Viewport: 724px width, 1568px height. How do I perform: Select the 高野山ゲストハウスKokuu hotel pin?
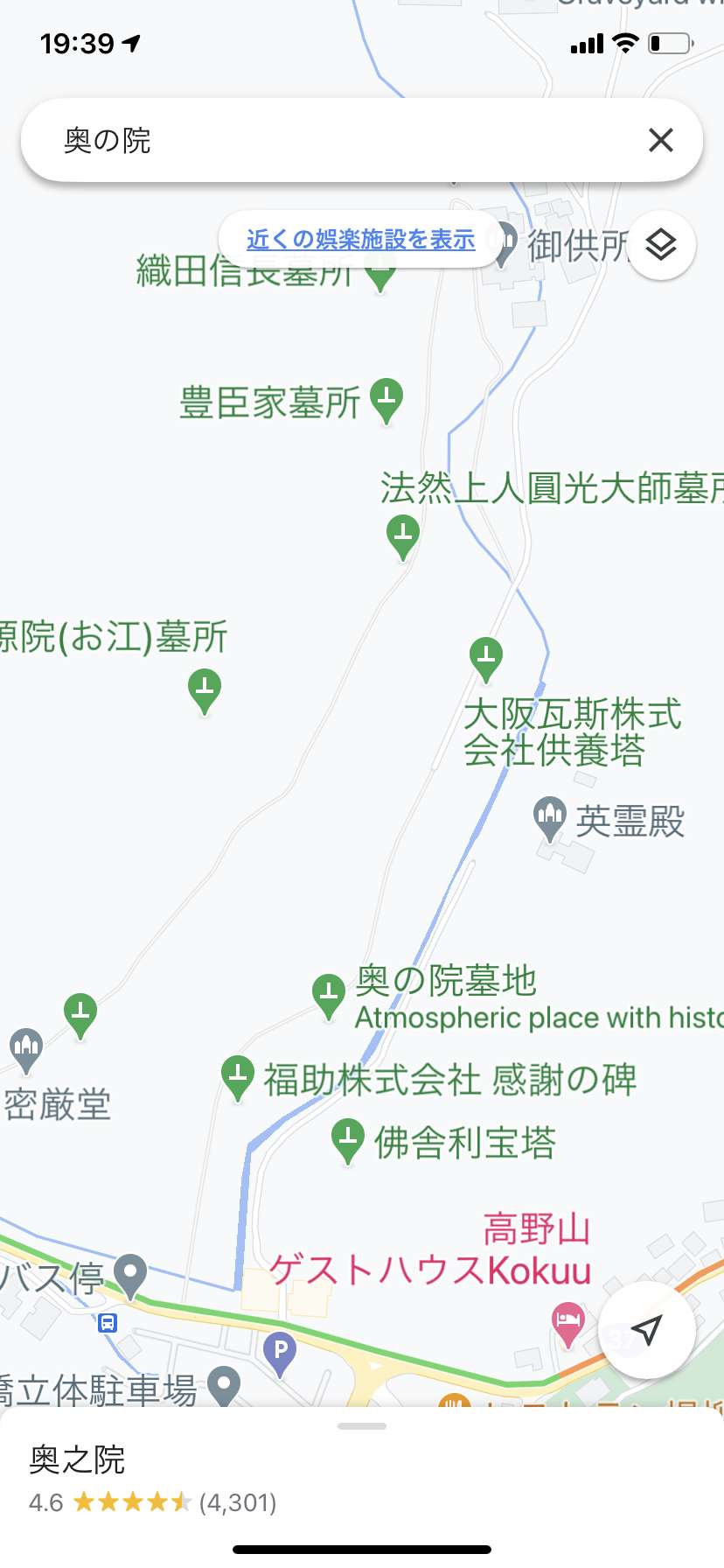(568, 1325)
